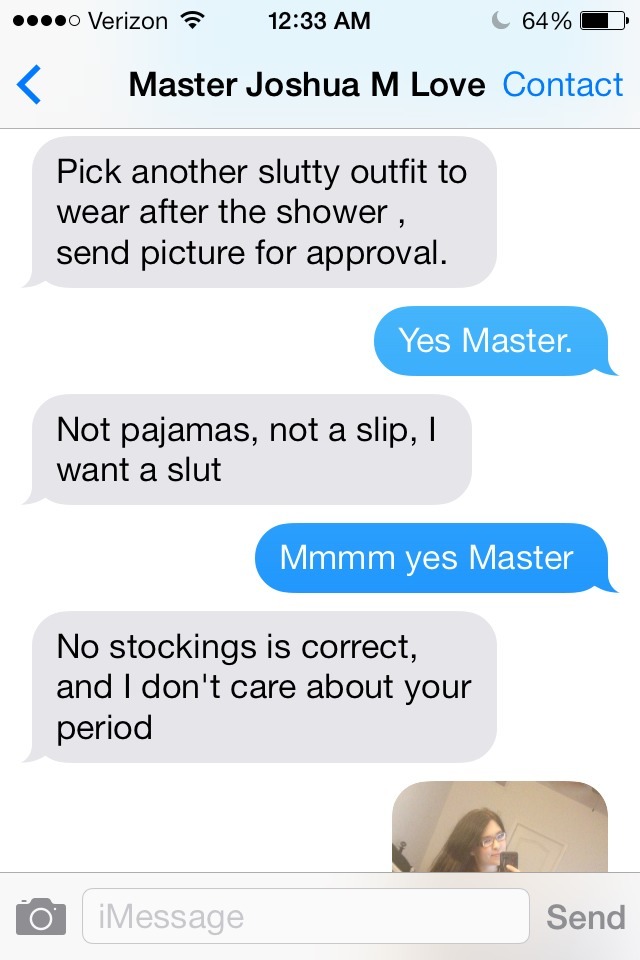Focus the iMessage text field
This screenshot has height=960, width=640.
305,916
